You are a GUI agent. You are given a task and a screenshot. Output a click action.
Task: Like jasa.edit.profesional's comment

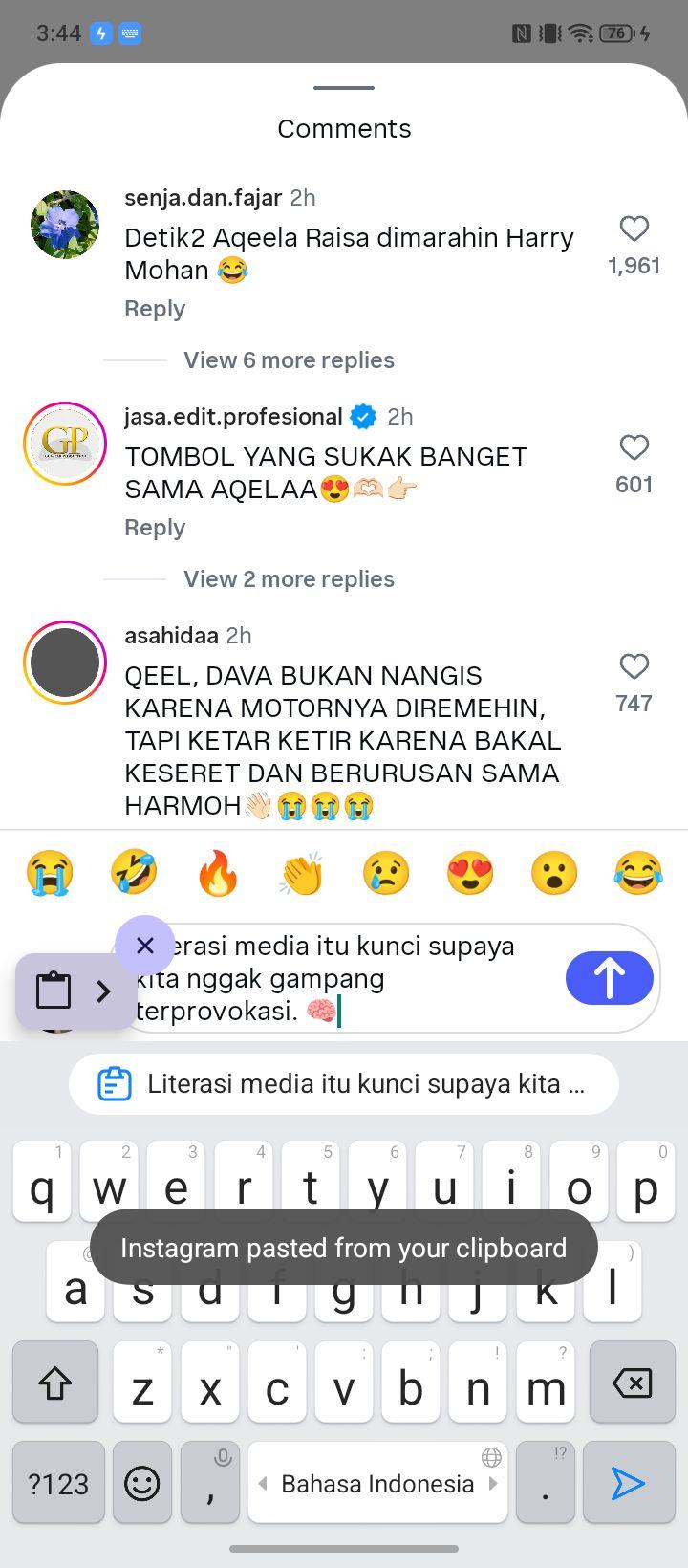634,447
